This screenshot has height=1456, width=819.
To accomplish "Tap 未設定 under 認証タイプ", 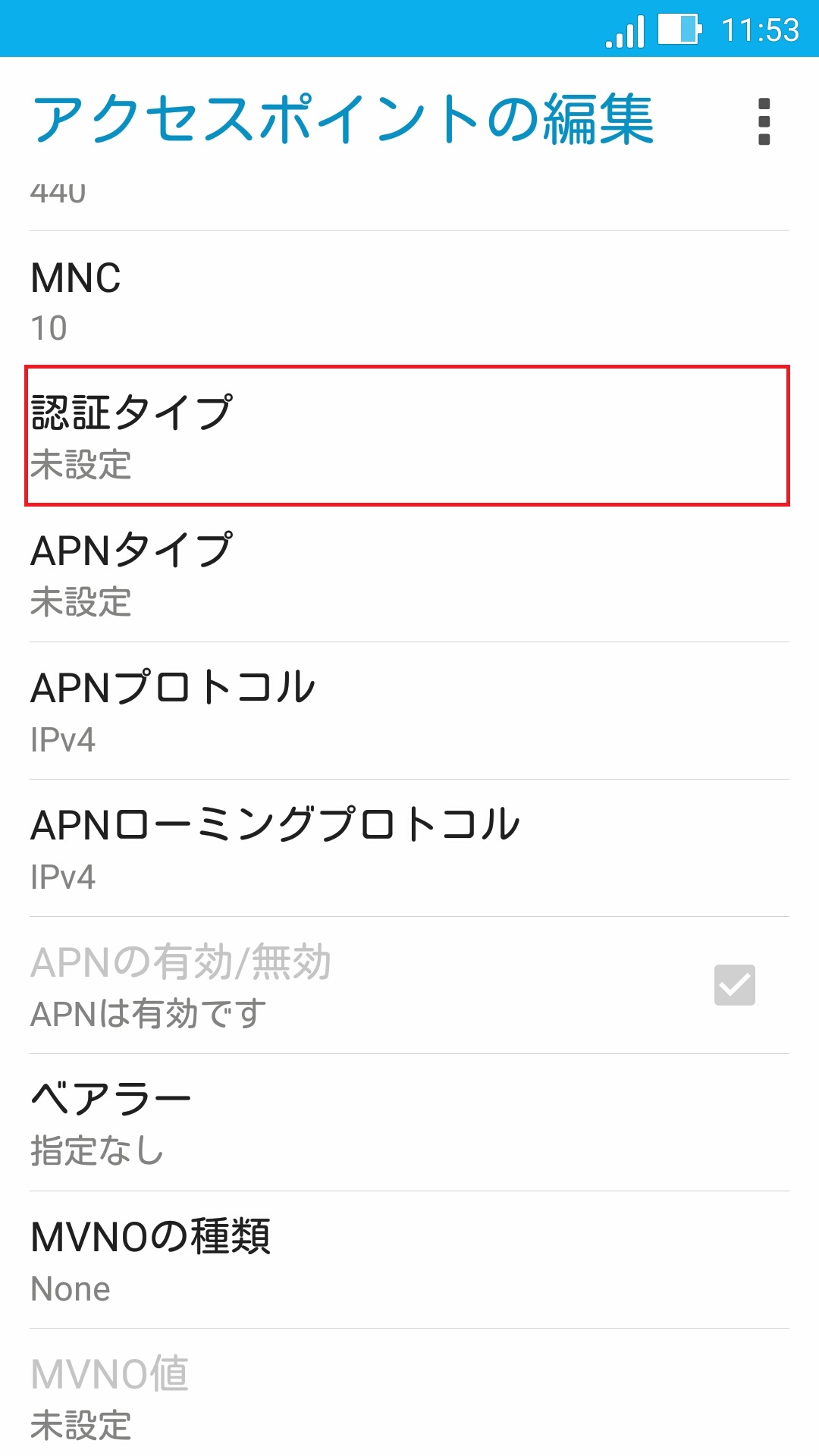I will 80,469.
